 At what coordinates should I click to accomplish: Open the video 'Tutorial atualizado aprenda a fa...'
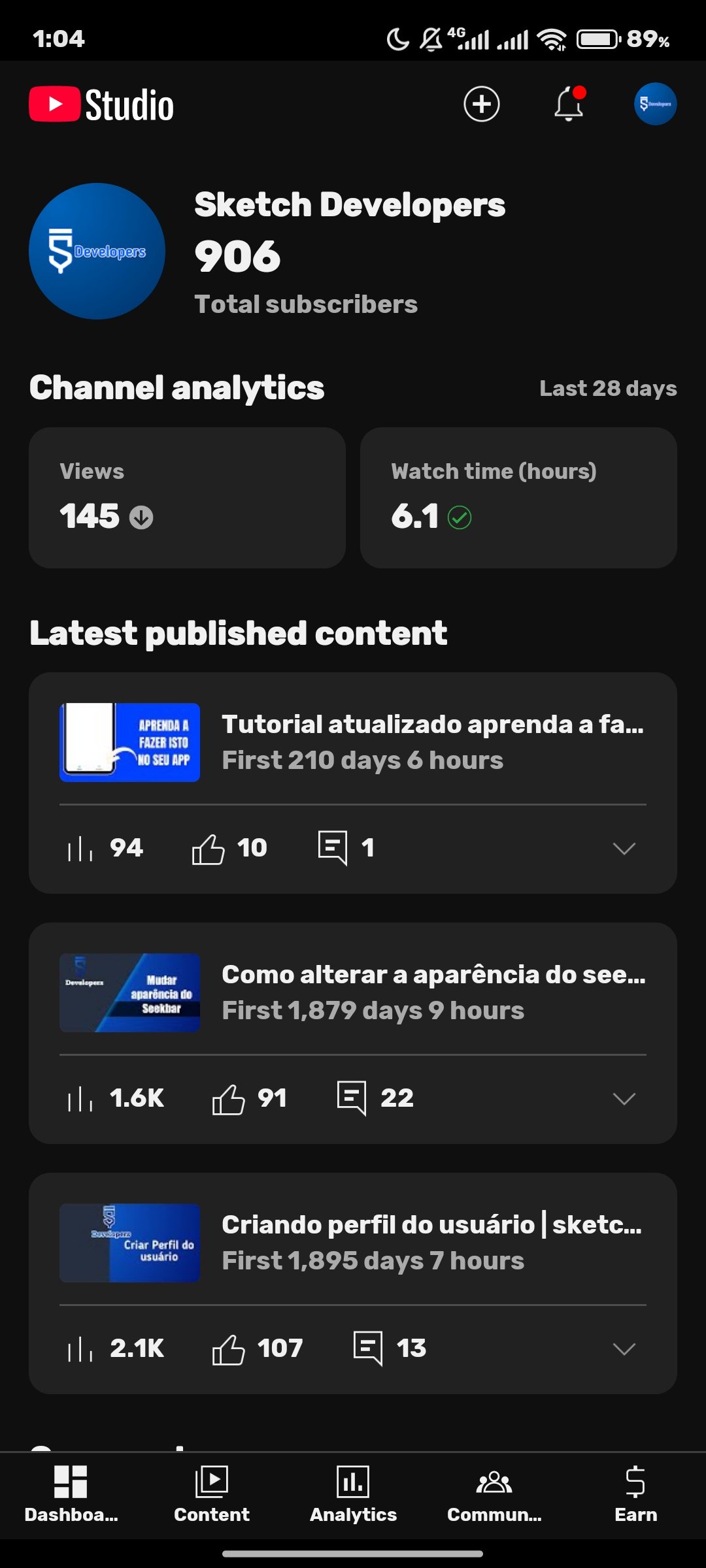(x=431, y=742)
